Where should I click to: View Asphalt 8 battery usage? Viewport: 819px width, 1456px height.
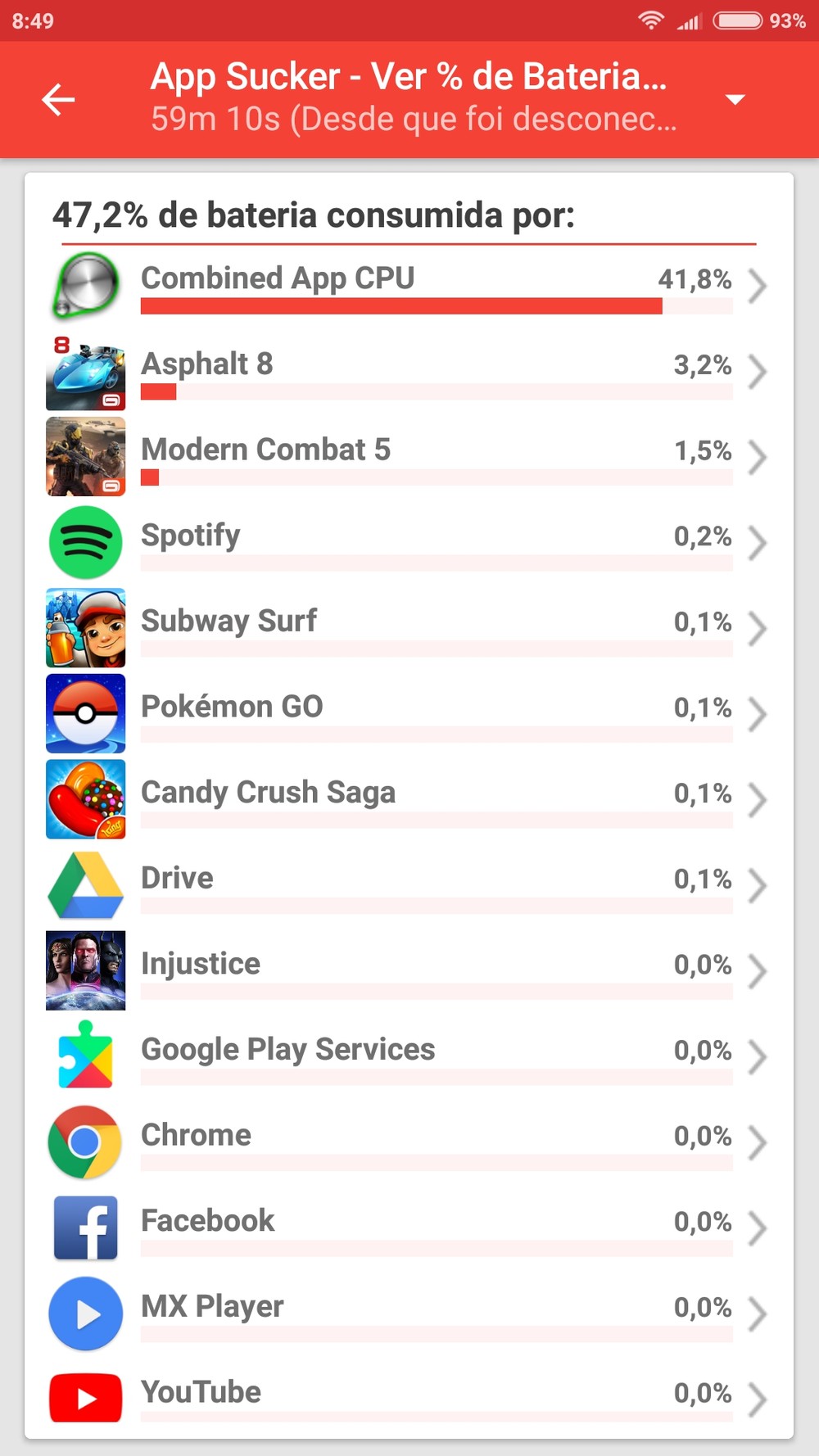409,371
